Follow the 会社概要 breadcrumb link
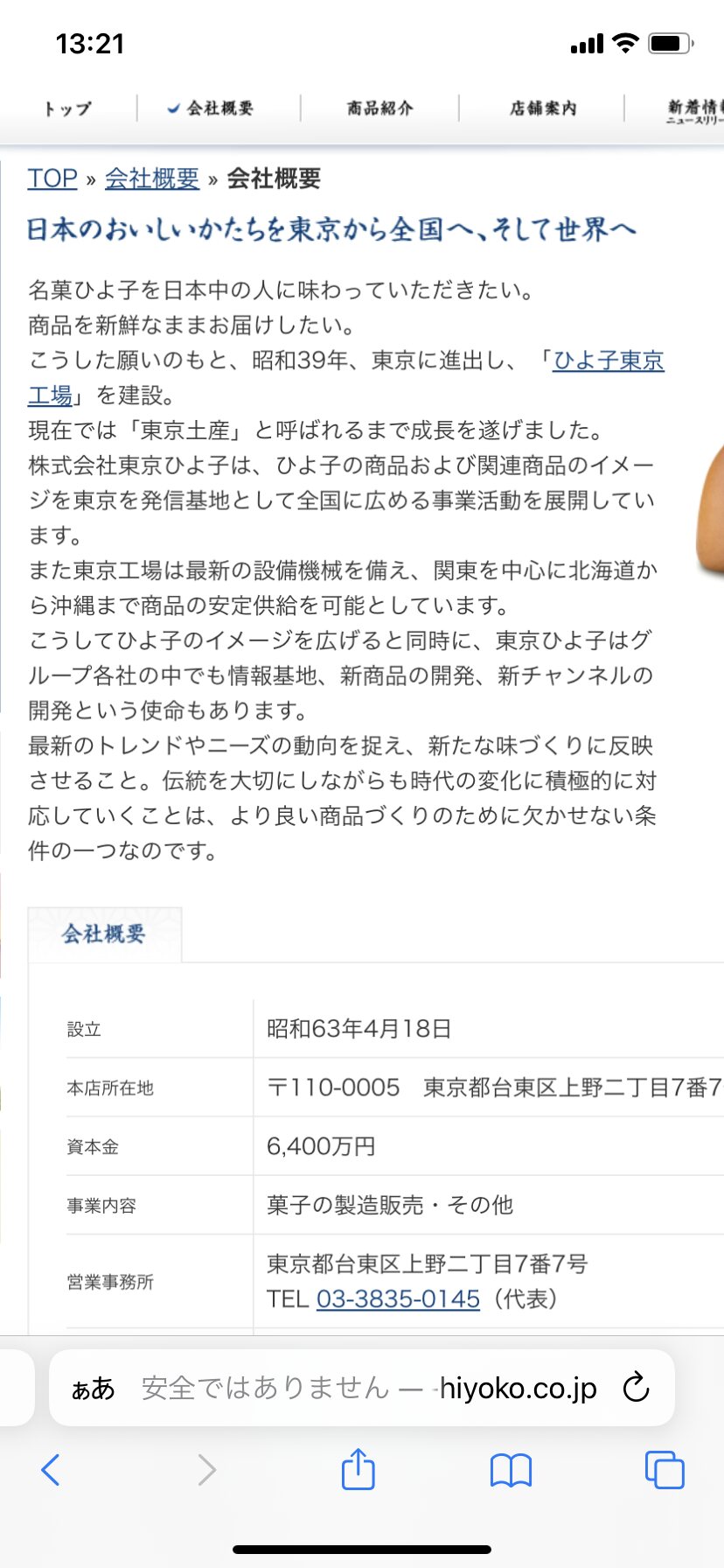Screen dimensions: 724x1568 (152, 178)
